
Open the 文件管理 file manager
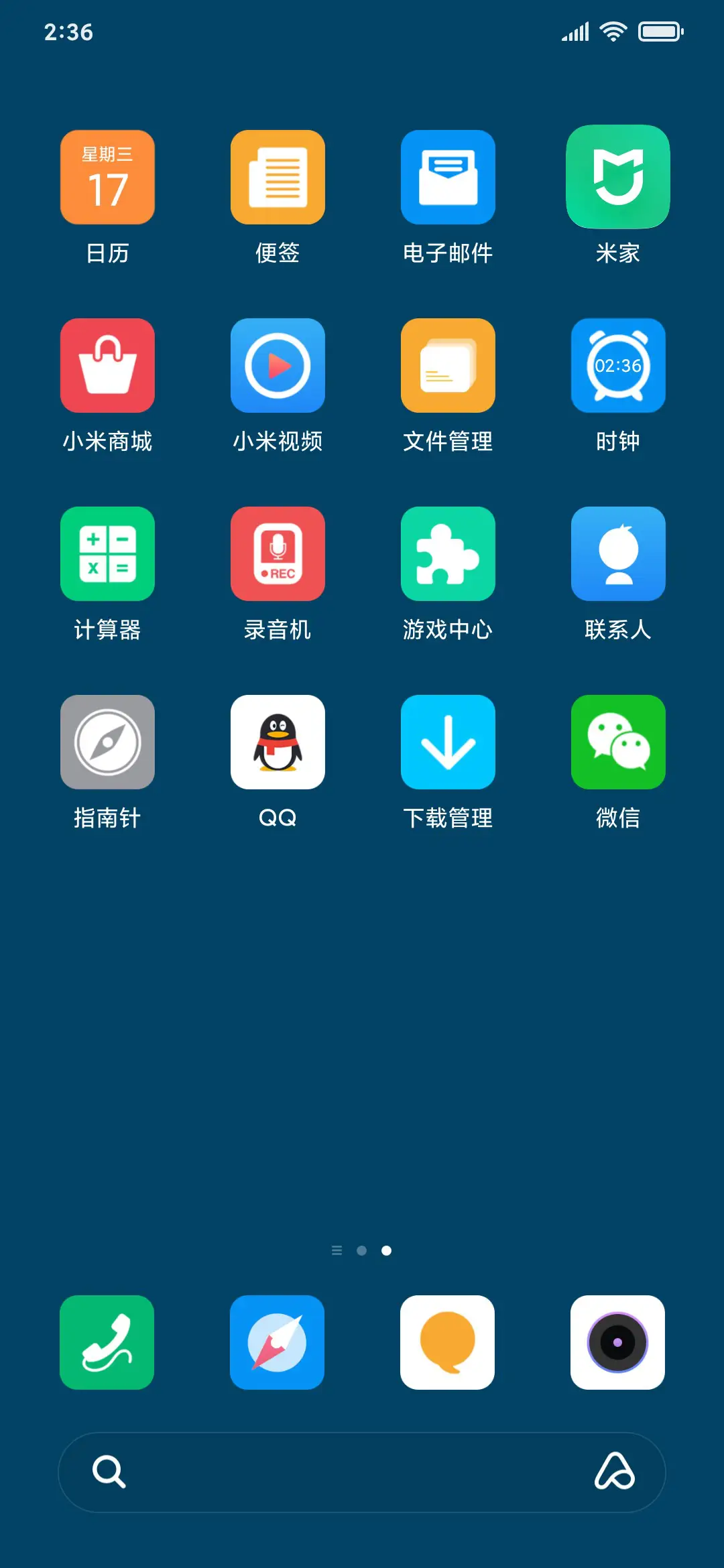click(x=448, y=365)
